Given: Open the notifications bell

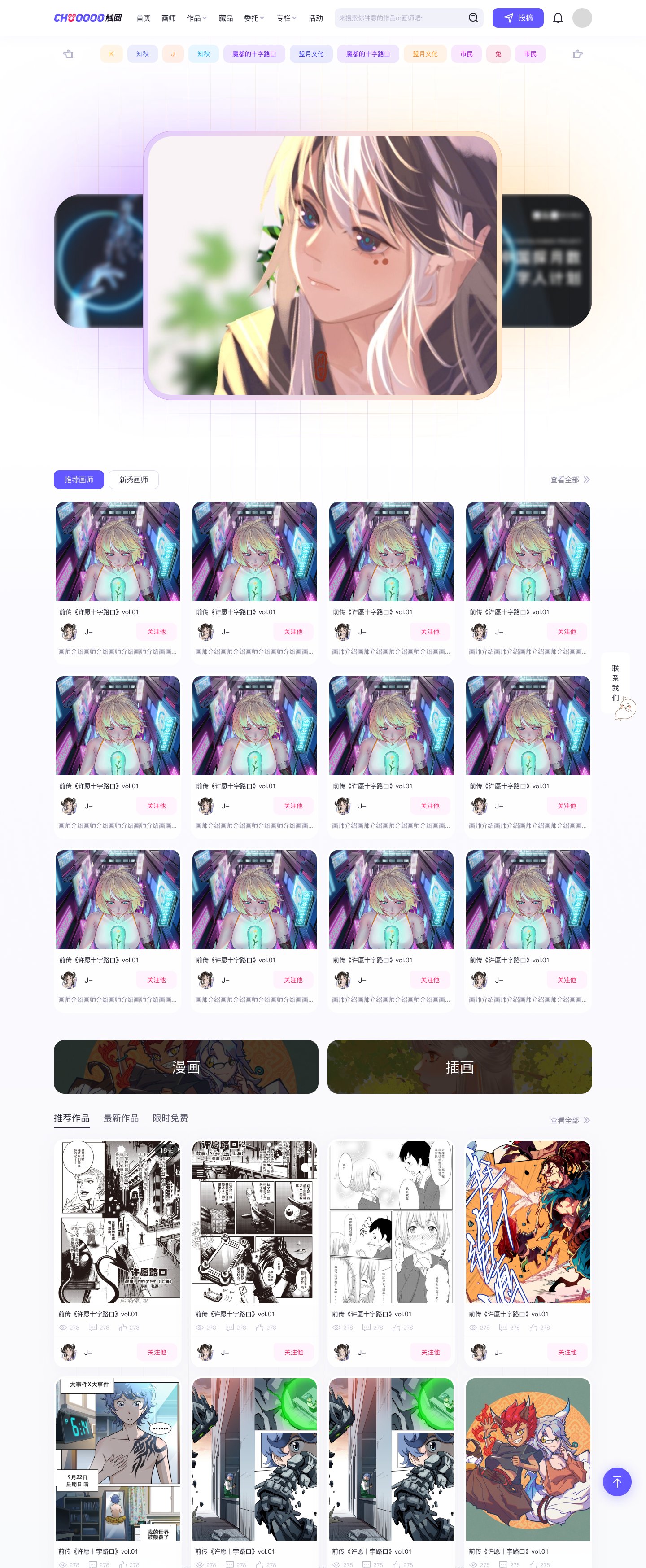Looking at the screenshot, I should (558, 18).
